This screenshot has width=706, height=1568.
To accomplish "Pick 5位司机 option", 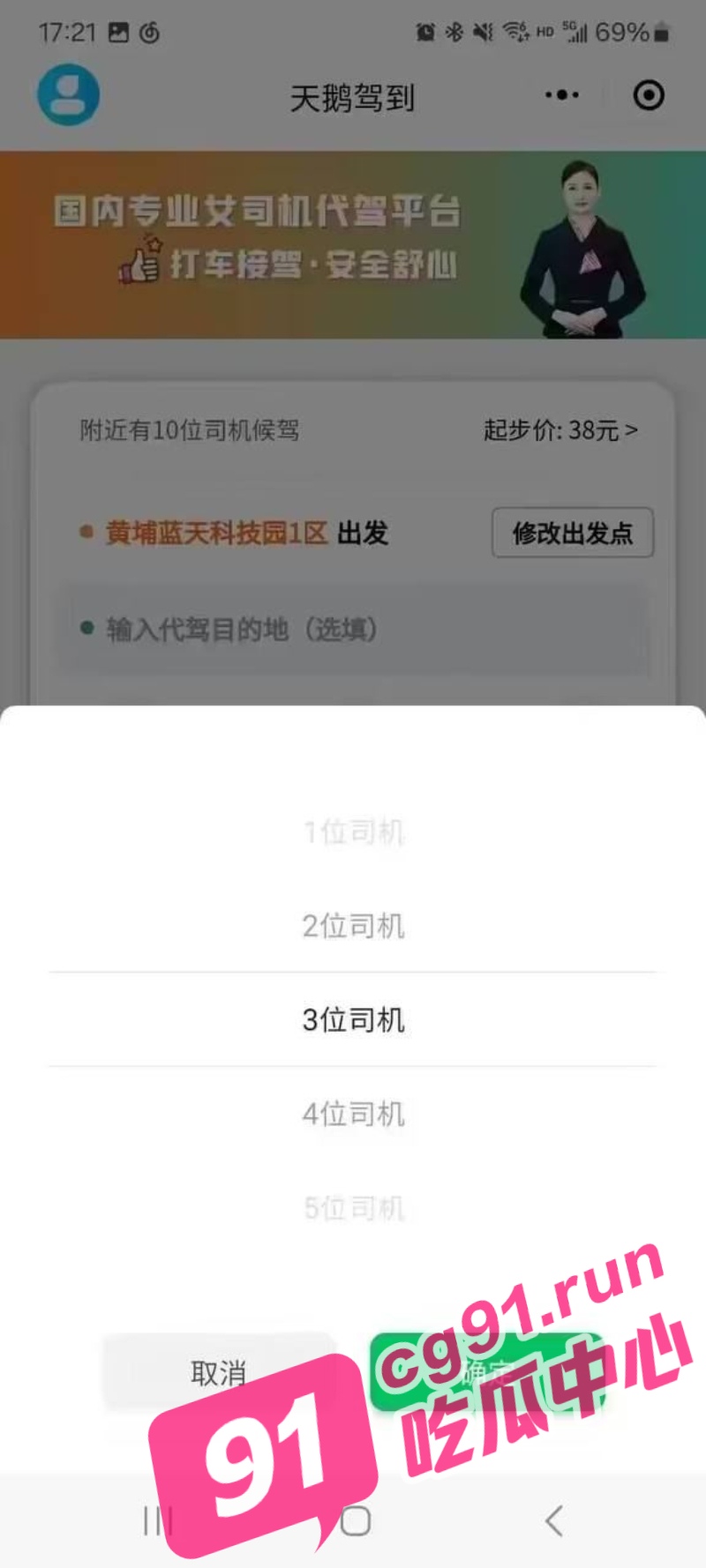I will pos(353,1207).
